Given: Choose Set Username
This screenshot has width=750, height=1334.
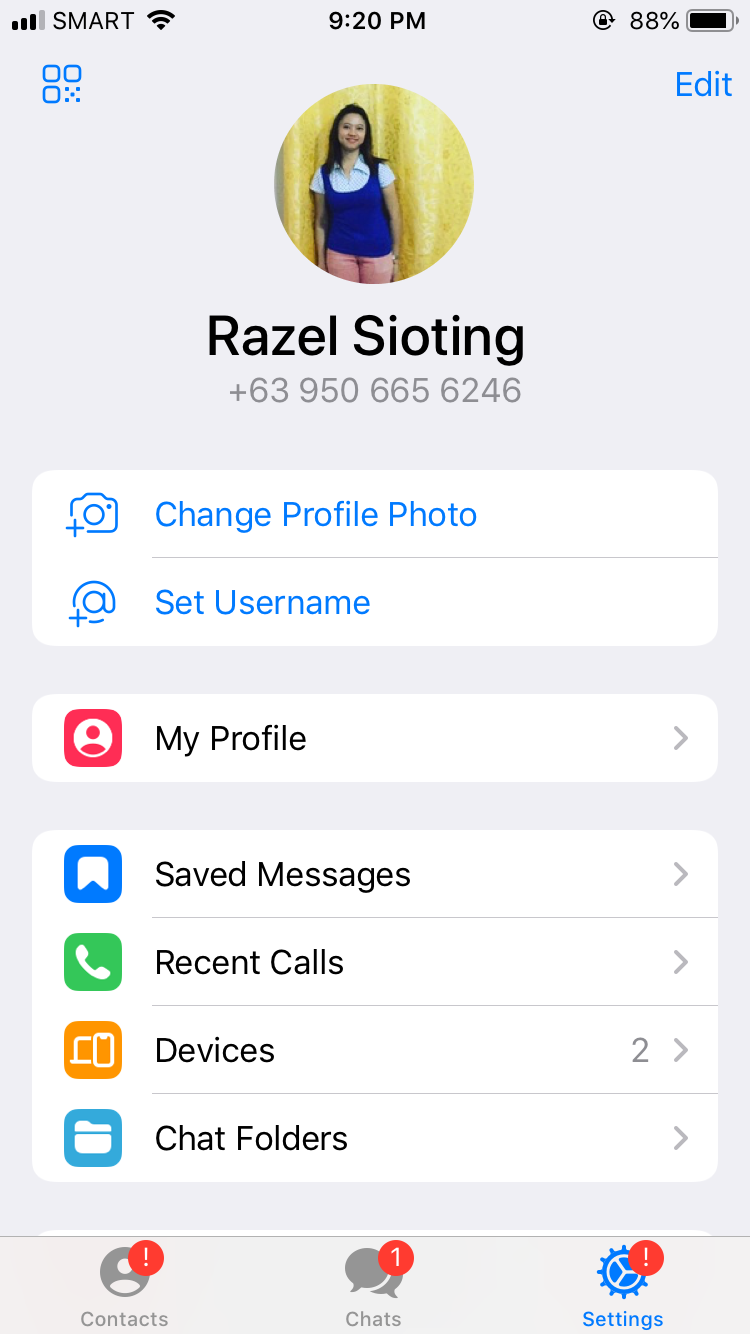Looking at the screenshot, I should 375,602.
